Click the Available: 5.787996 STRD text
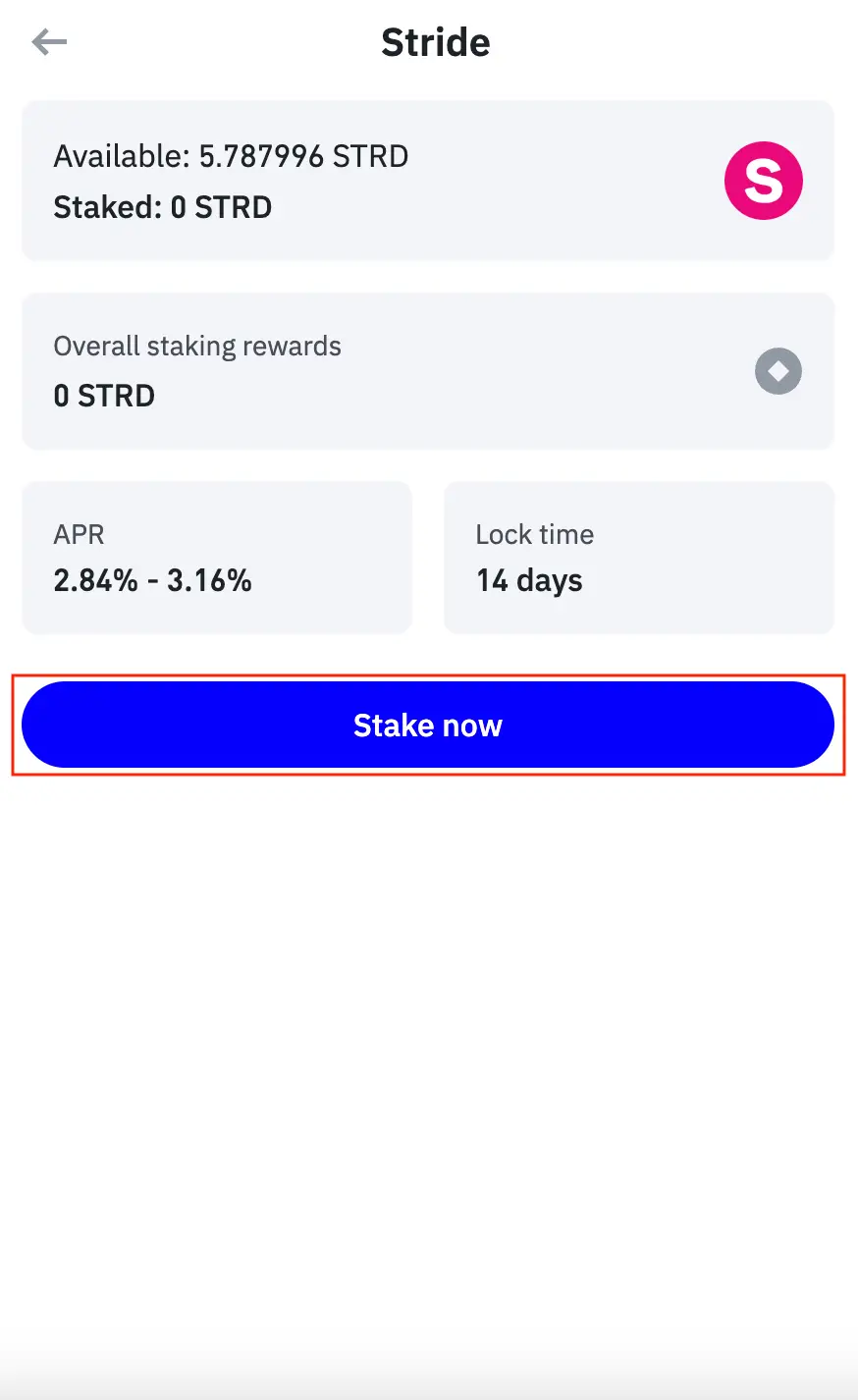This screenshot has width=858, height=1400. point(231,155)
